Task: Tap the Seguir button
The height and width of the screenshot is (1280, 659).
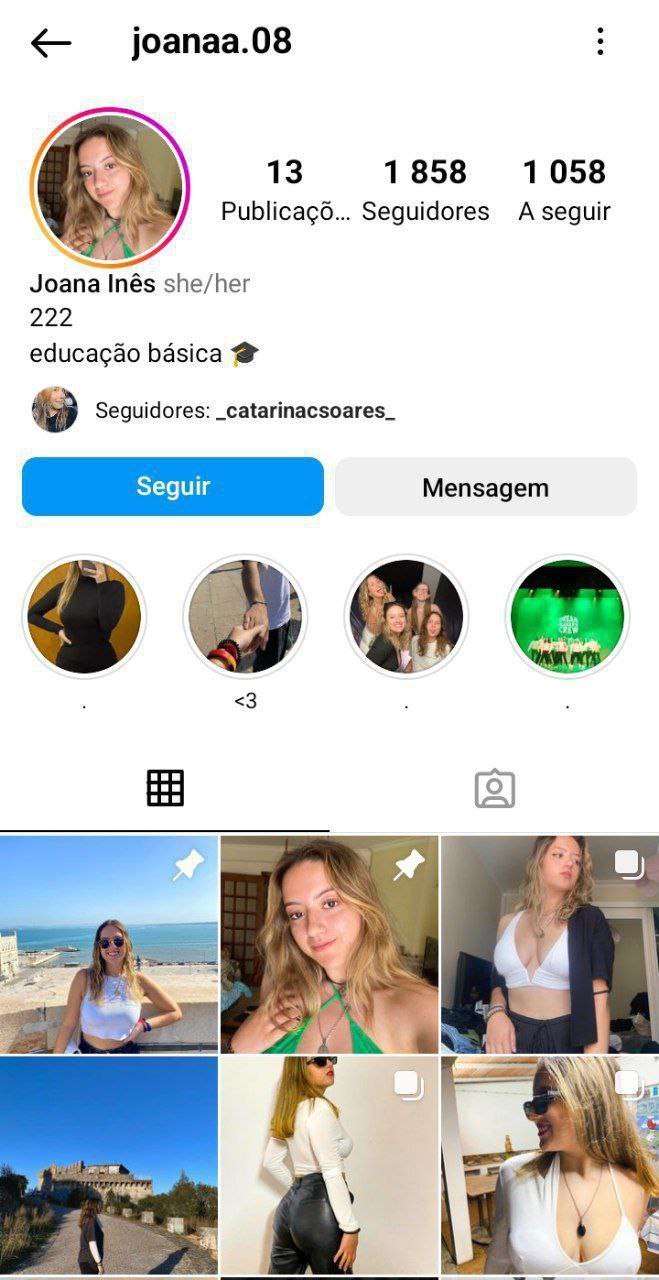Action: (173, 486)
